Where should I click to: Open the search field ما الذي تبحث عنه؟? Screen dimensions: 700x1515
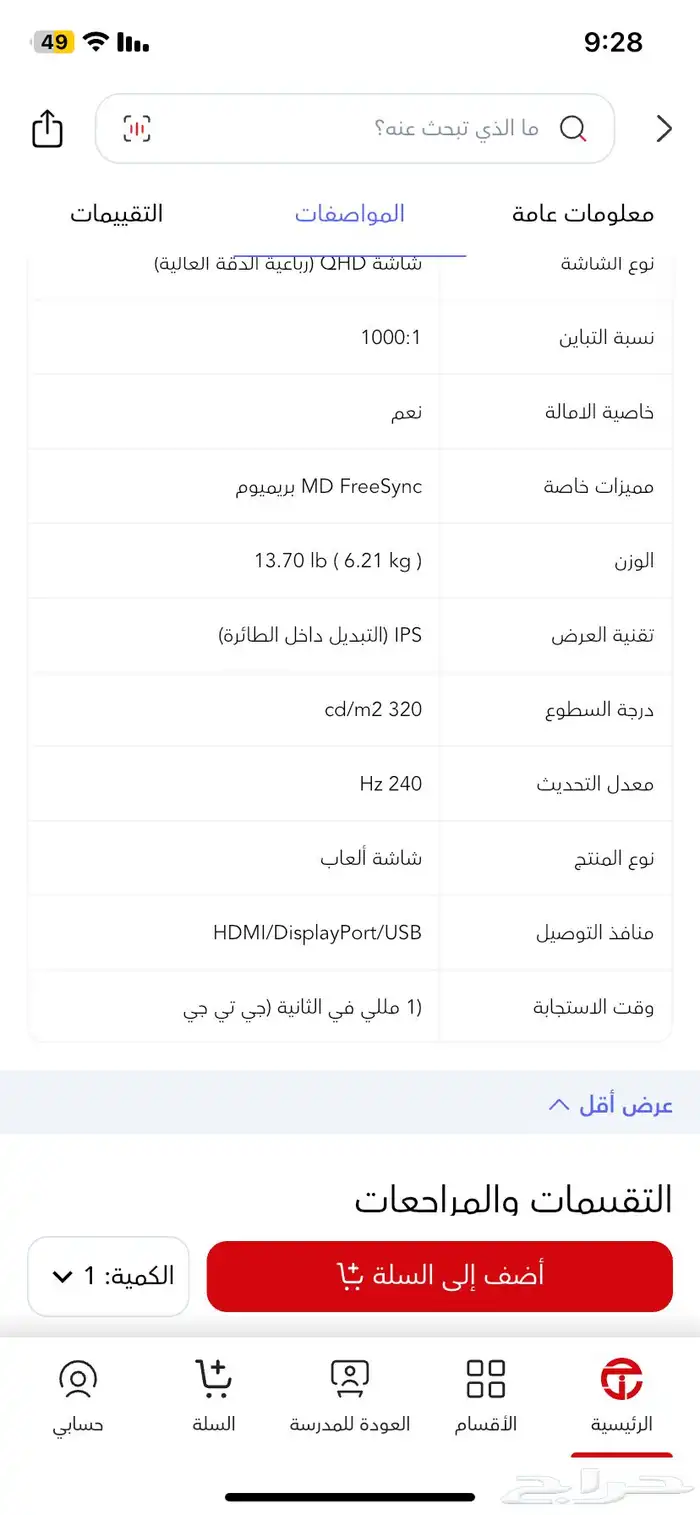coord(400,129)
